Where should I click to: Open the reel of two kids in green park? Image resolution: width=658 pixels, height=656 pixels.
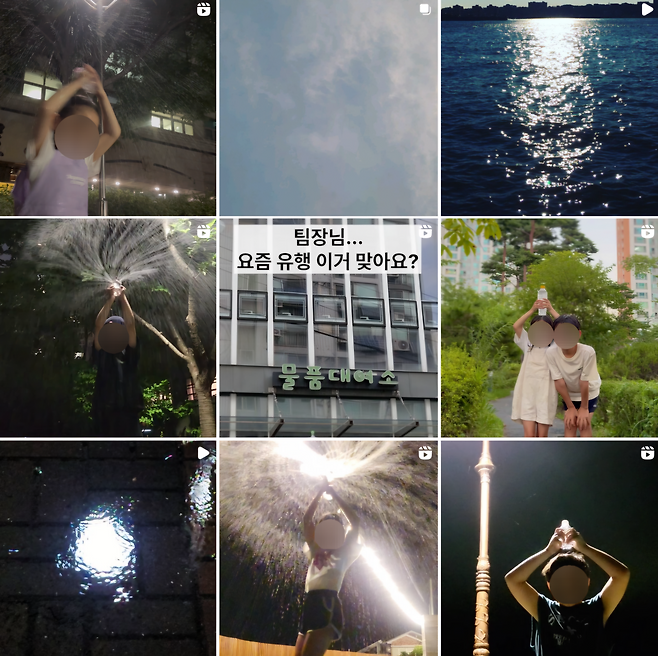click(549, 328)
